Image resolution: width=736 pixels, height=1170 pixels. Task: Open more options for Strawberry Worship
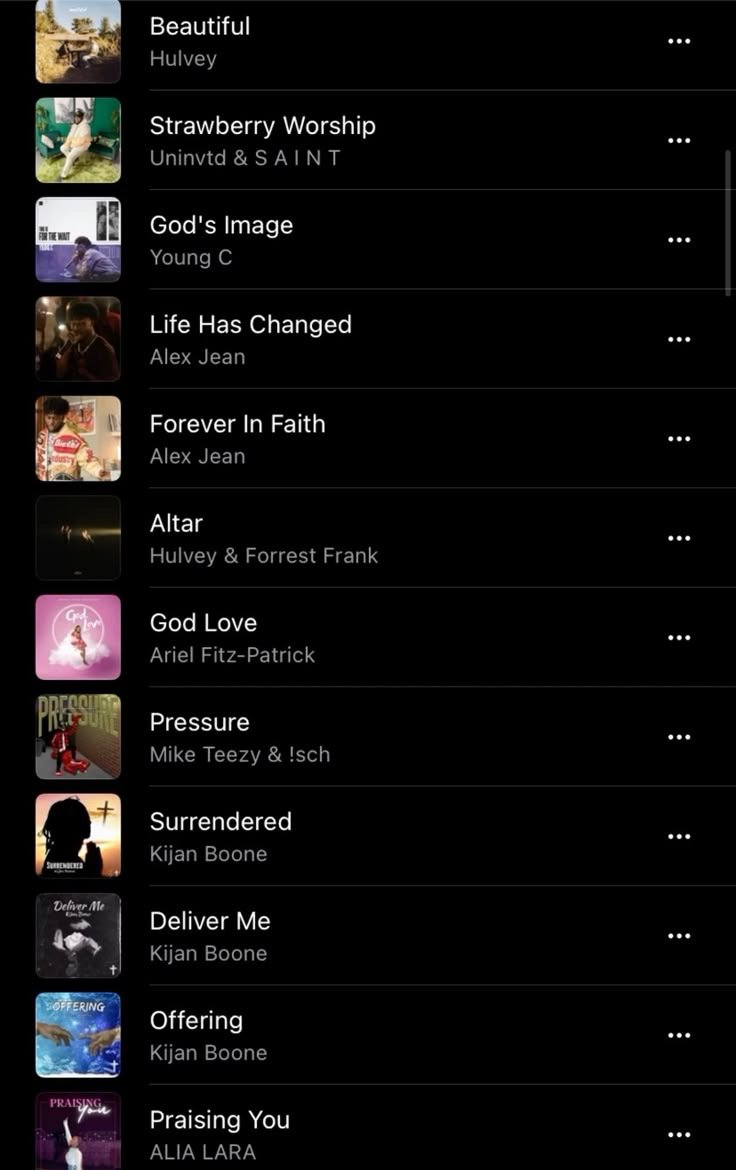(x=679, y=140)
